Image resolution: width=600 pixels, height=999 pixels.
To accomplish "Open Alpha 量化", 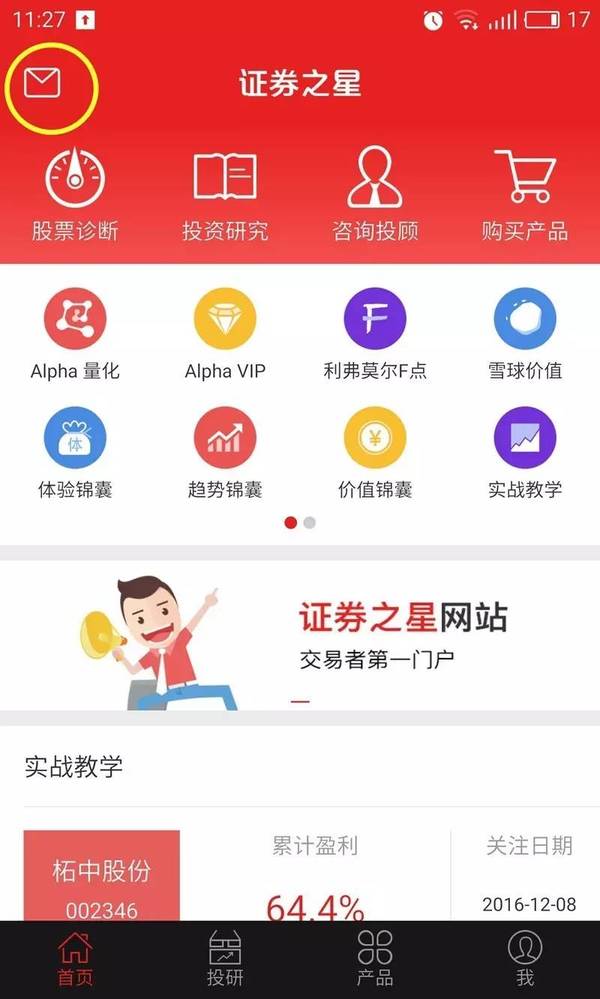I will click(75, 335).
